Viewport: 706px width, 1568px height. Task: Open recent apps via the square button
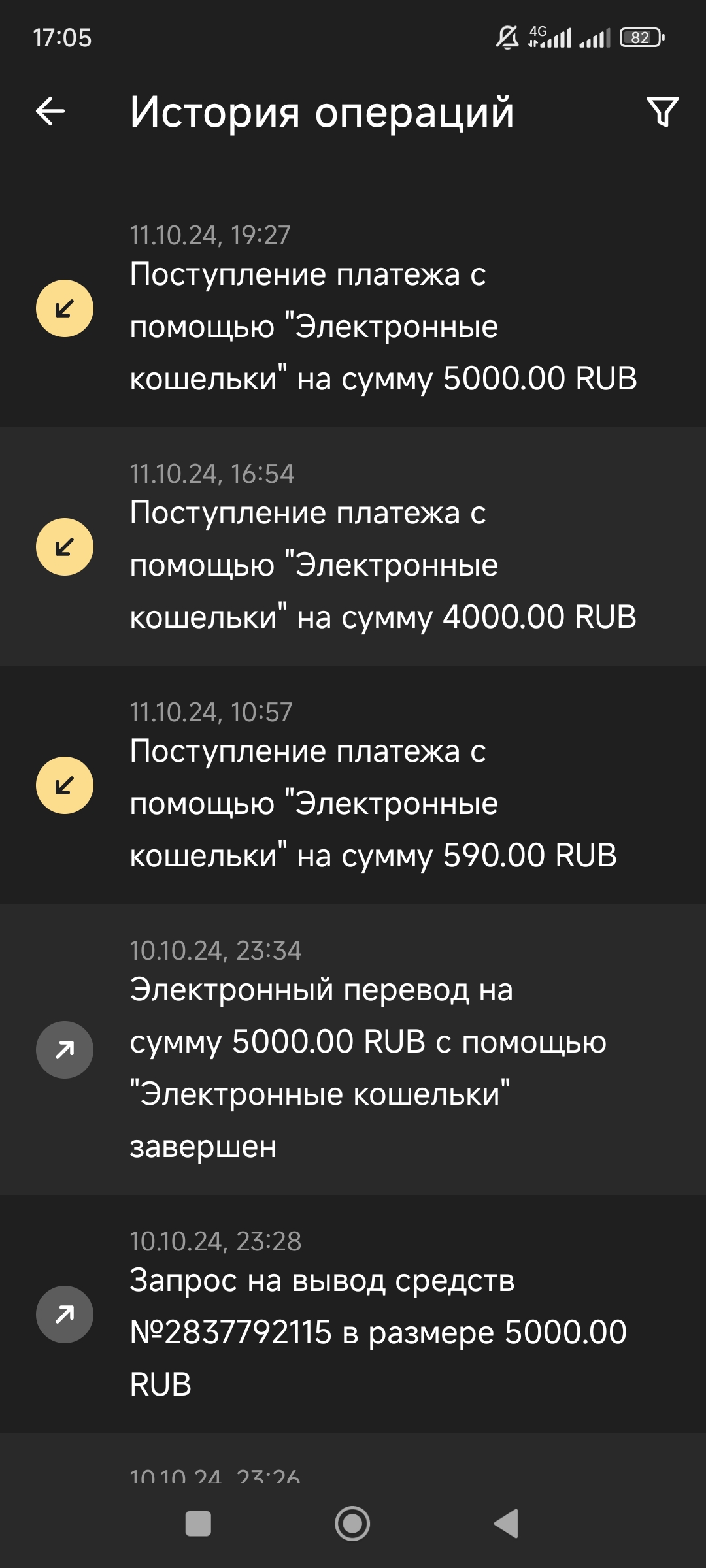(x=198, y=1524)
